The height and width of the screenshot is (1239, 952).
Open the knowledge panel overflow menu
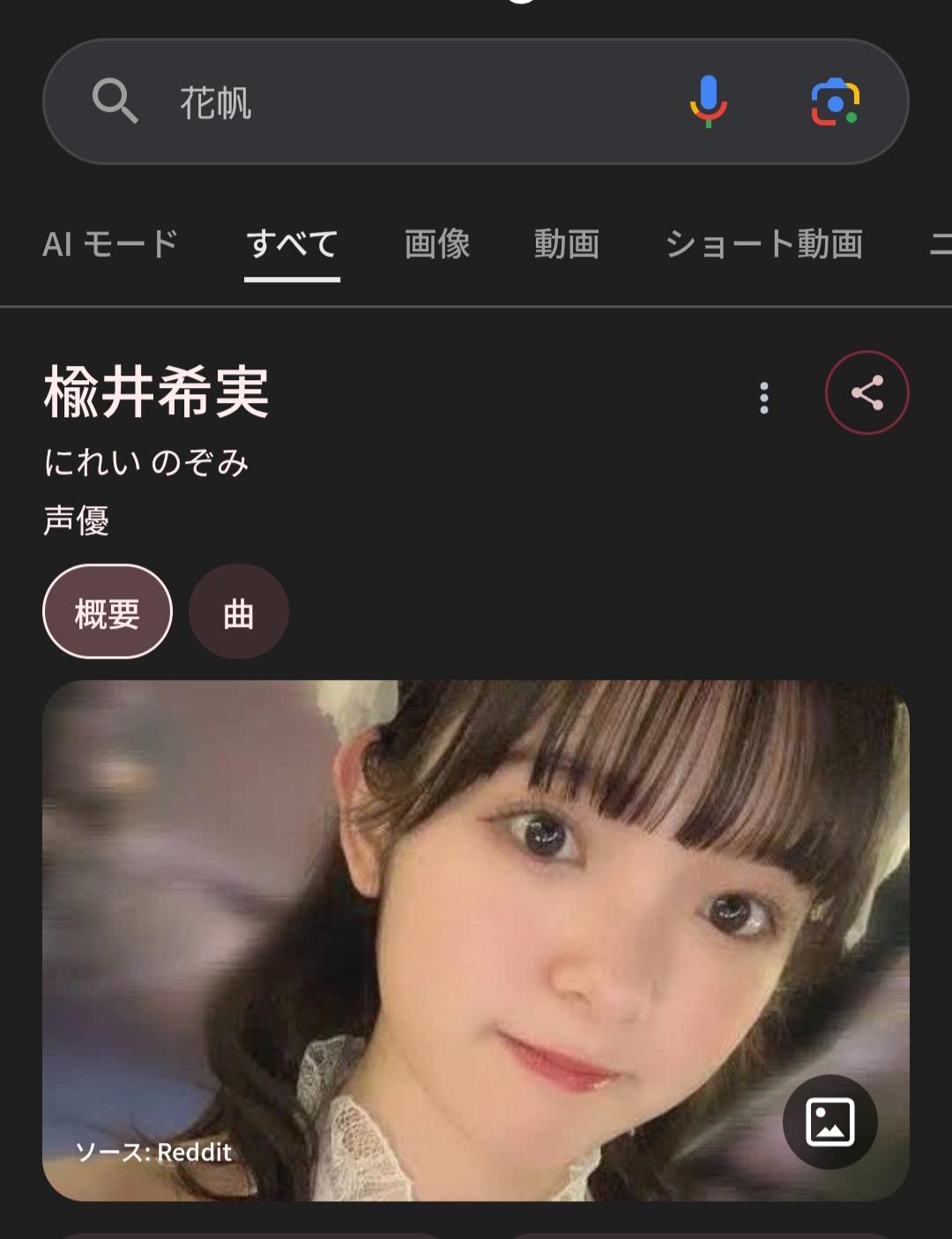pos(764,398)
